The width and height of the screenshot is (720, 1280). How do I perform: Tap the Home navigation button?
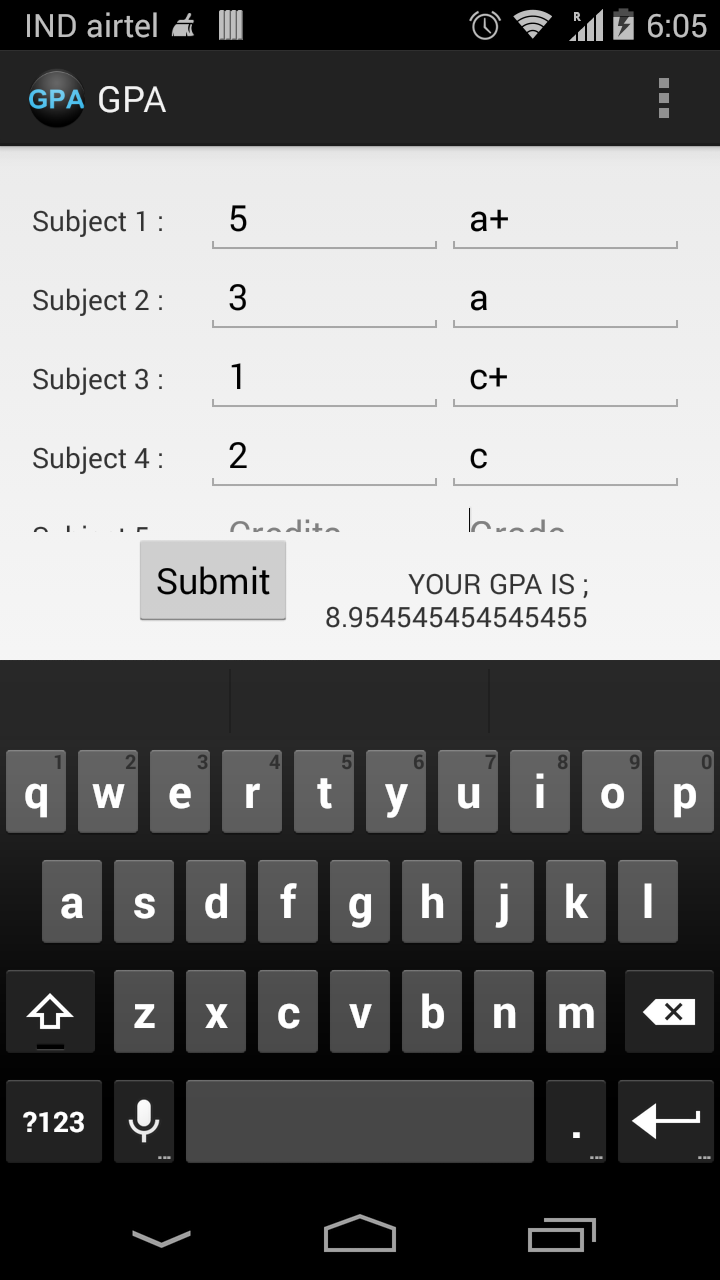point(360,1235)
